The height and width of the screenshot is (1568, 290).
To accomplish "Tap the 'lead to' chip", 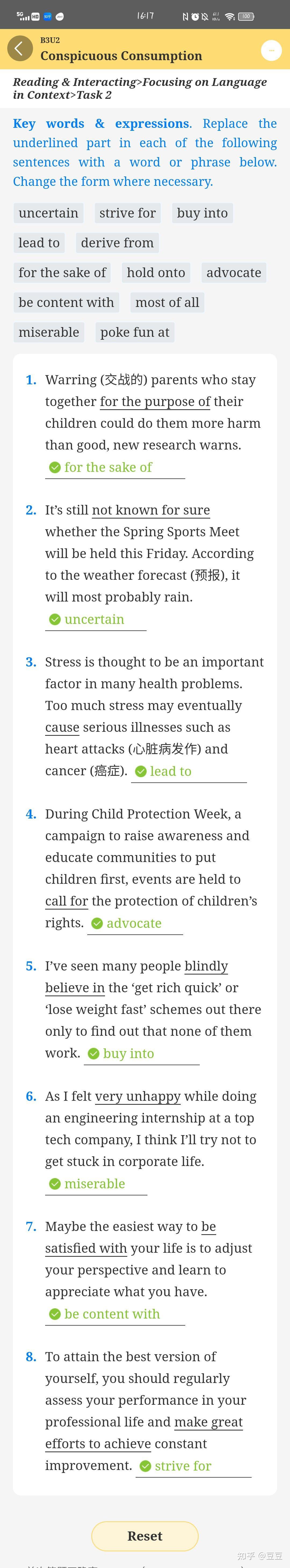I will tap(39, 243).
